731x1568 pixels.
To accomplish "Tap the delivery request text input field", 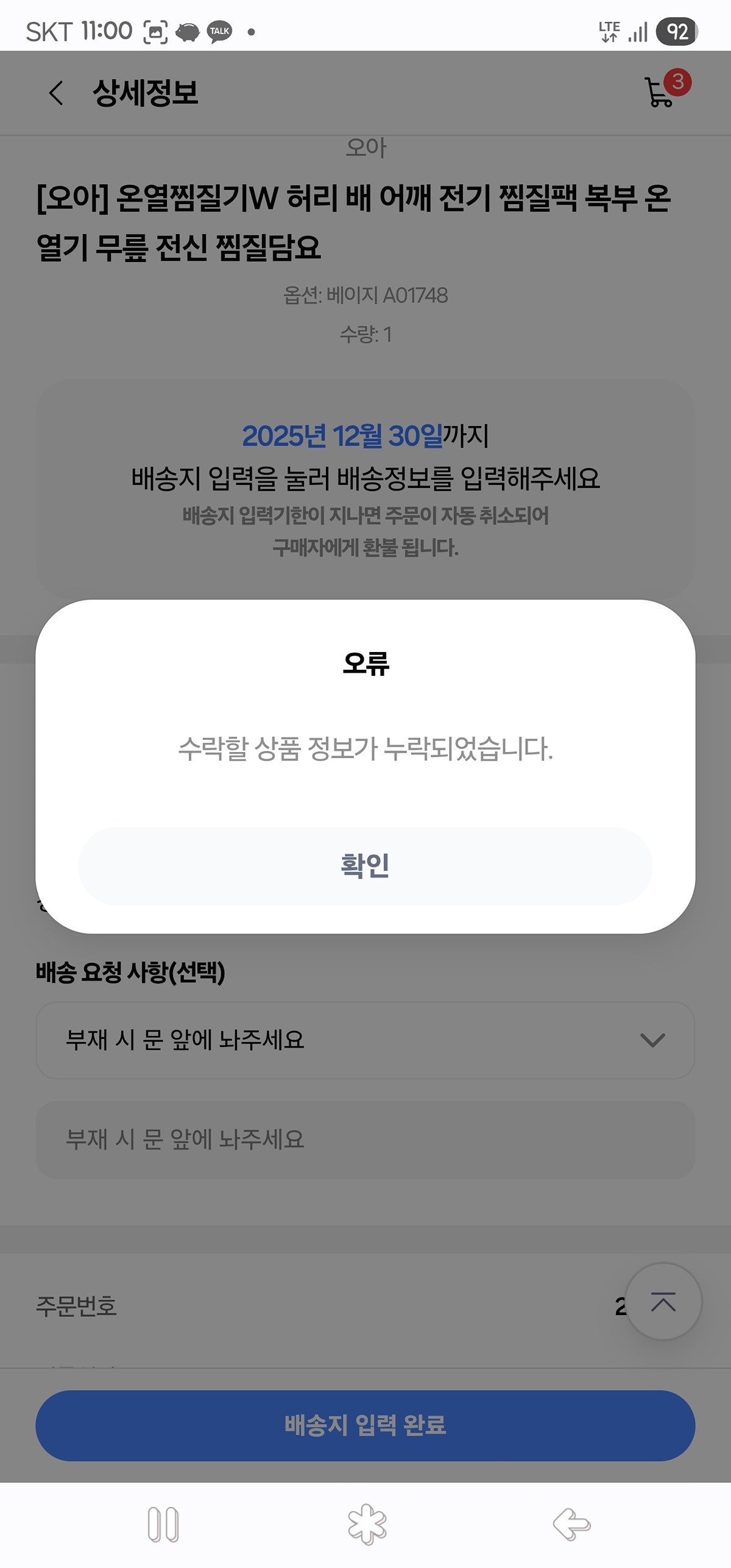I will click(365, 1135).
